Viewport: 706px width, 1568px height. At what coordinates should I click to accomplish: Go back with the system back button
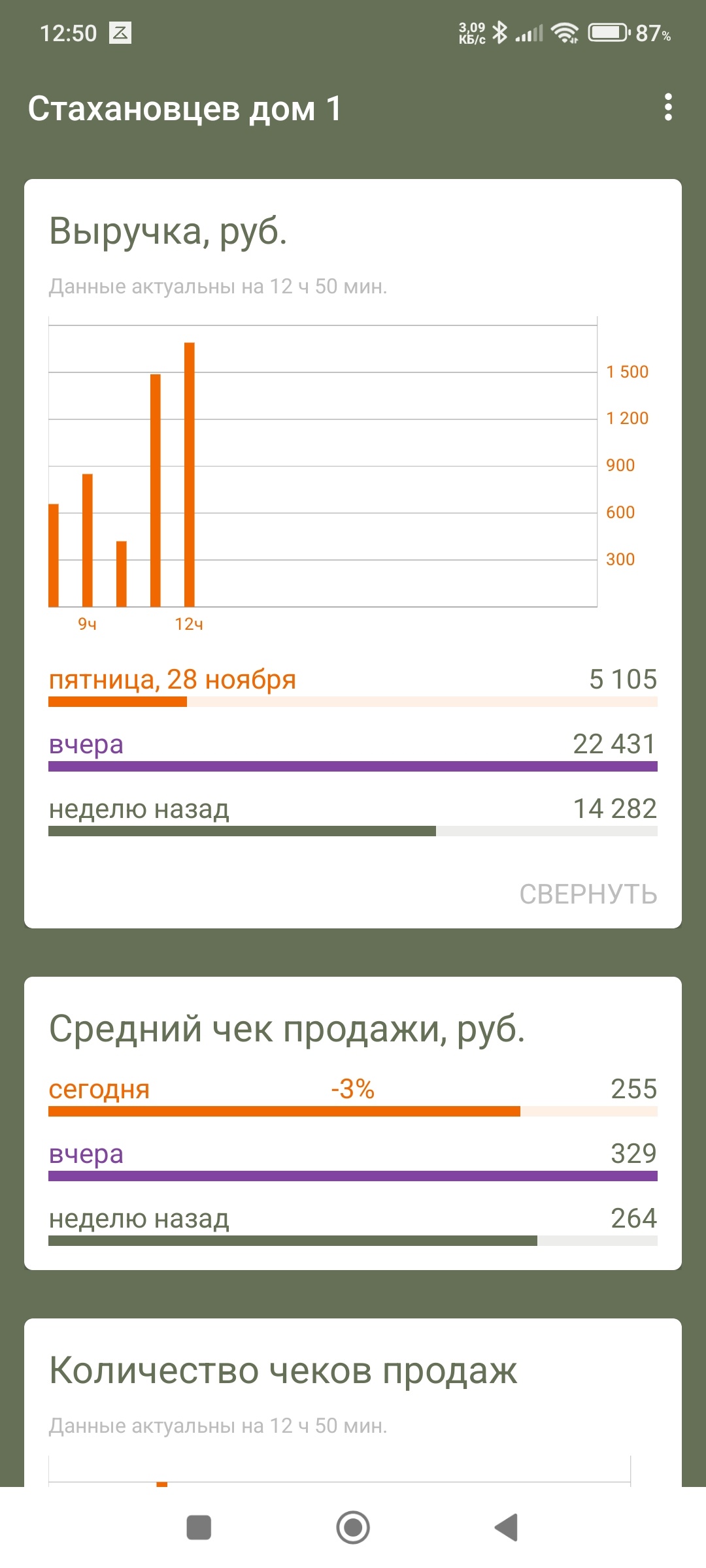(x=506, y=1527)
